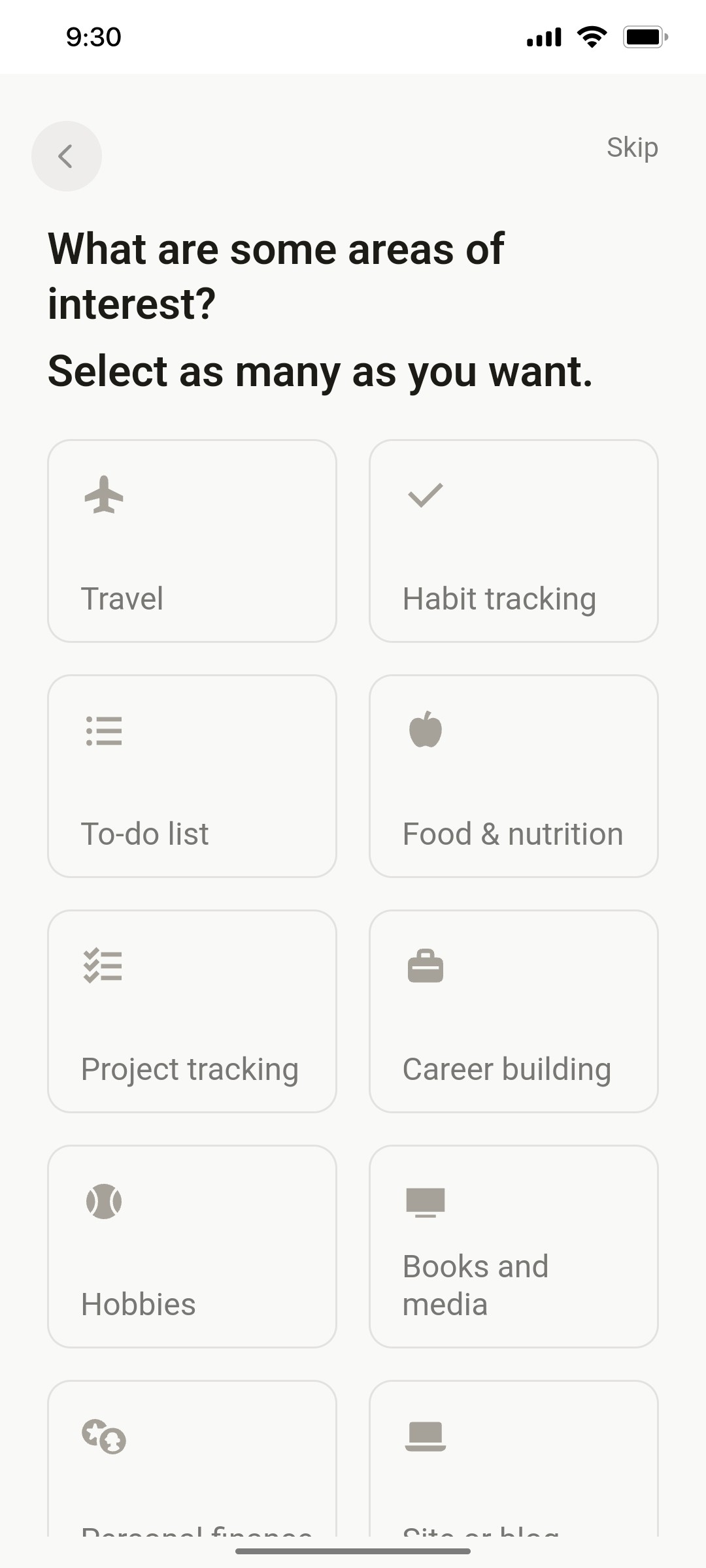Screen dimensions: 706x1568
Task: Toggle Habit tracking as an interest
Action: click(514, 541)
